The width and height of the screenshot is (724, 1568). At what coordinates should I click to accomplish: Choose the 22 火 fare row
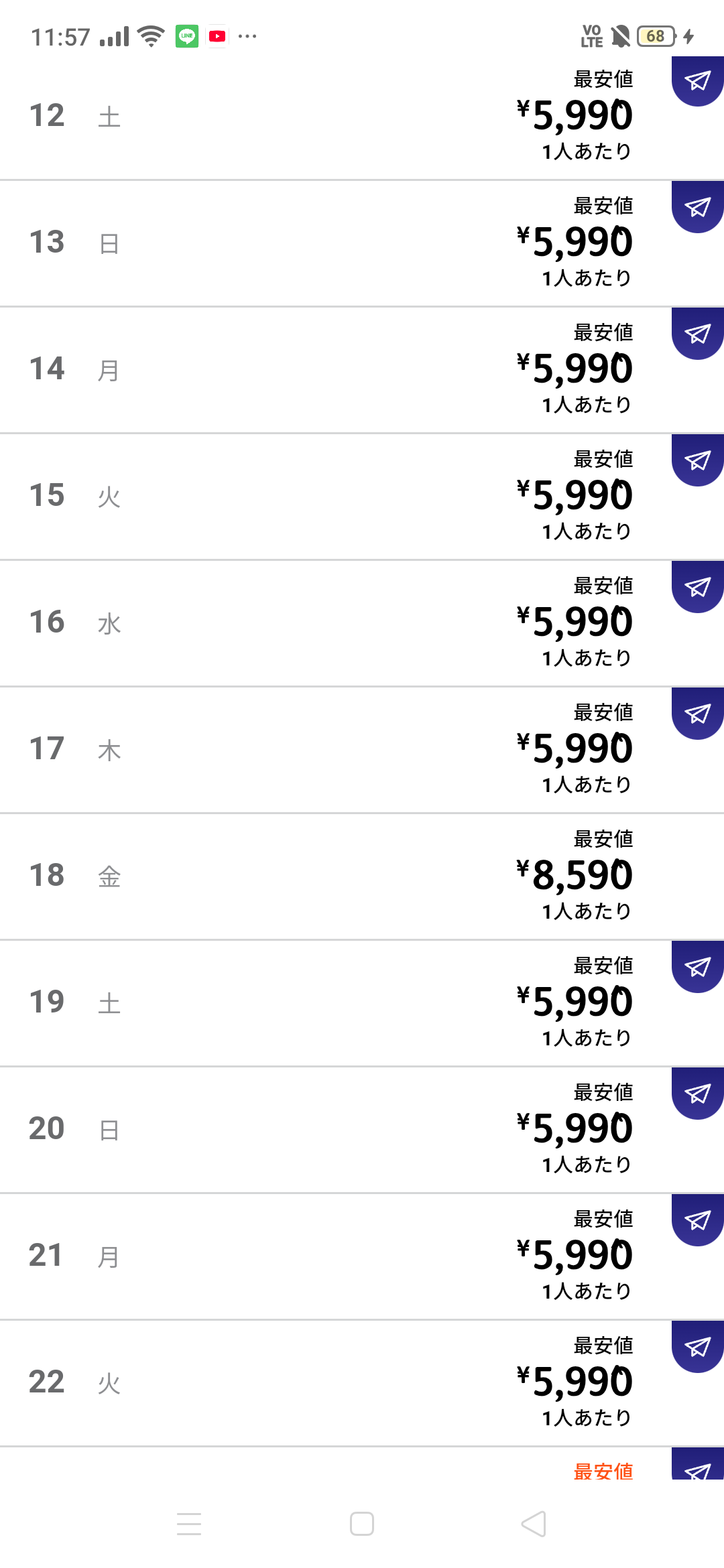tap(362, 1383)
